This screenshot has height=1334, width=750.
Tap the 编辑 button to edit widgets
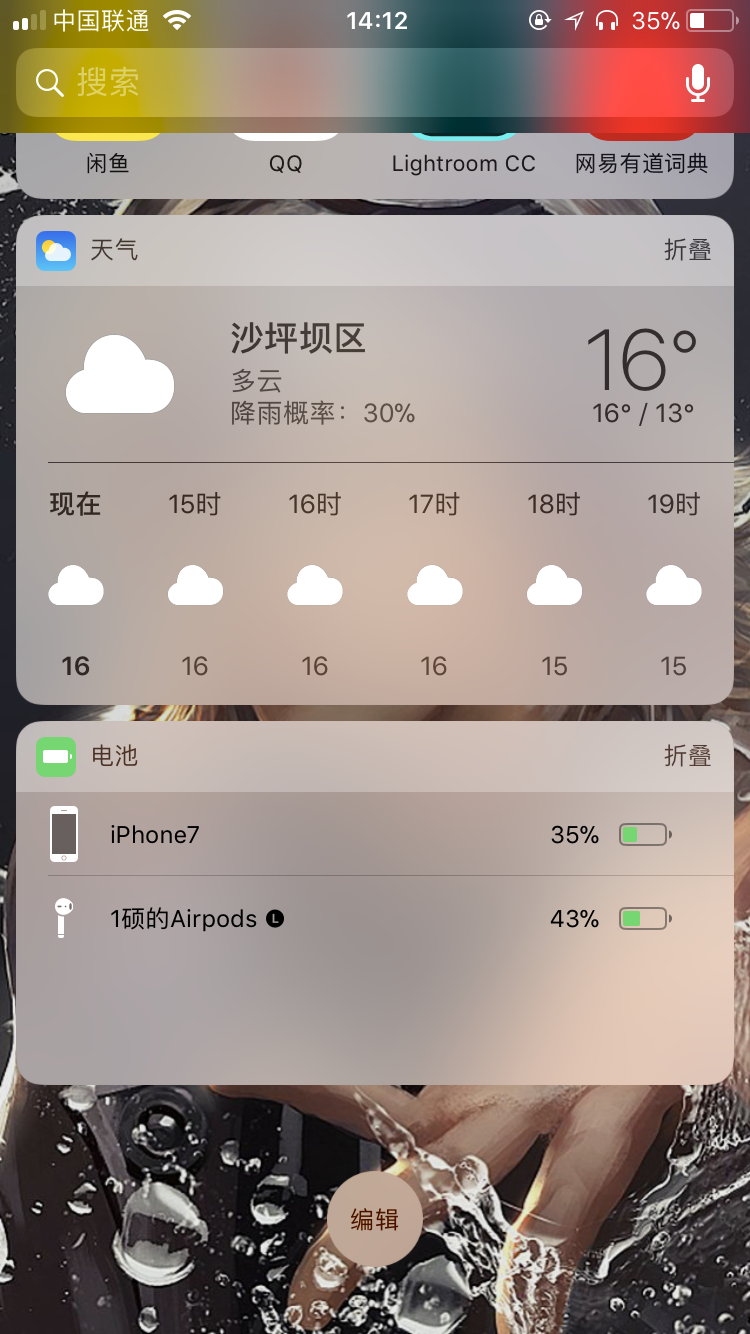(x=374, y=1219)
